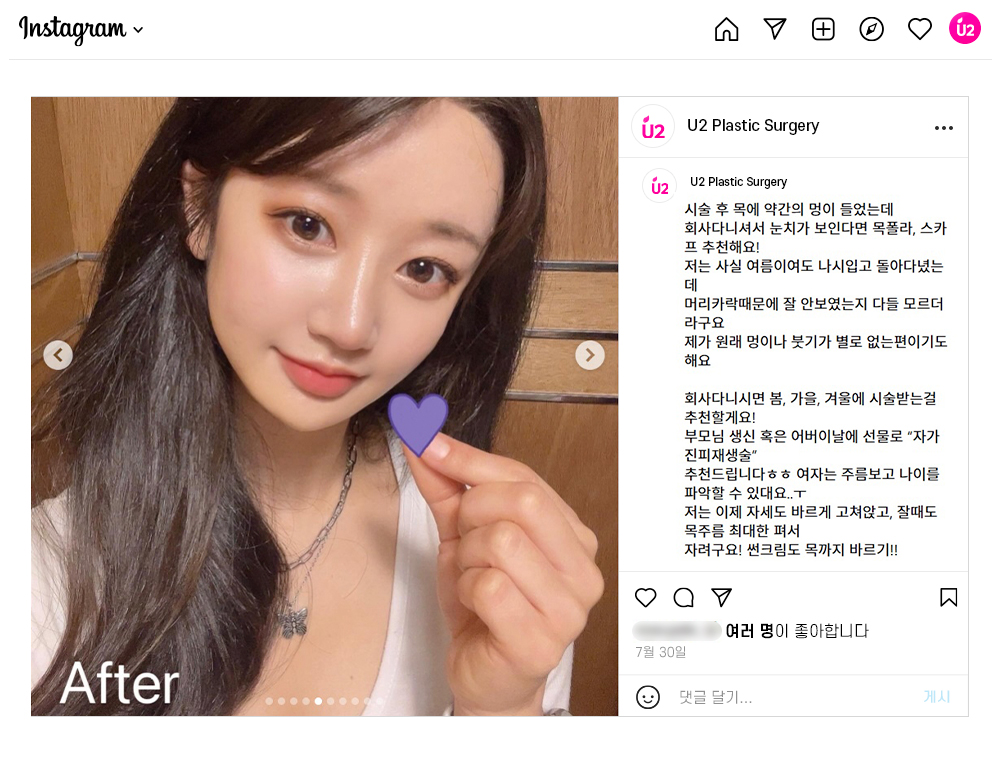The height and width of the screenshot is (760, 1000).
Task: Tap the 게시 button to post comment
Action: pyautogui.click(x=937, y=697)
